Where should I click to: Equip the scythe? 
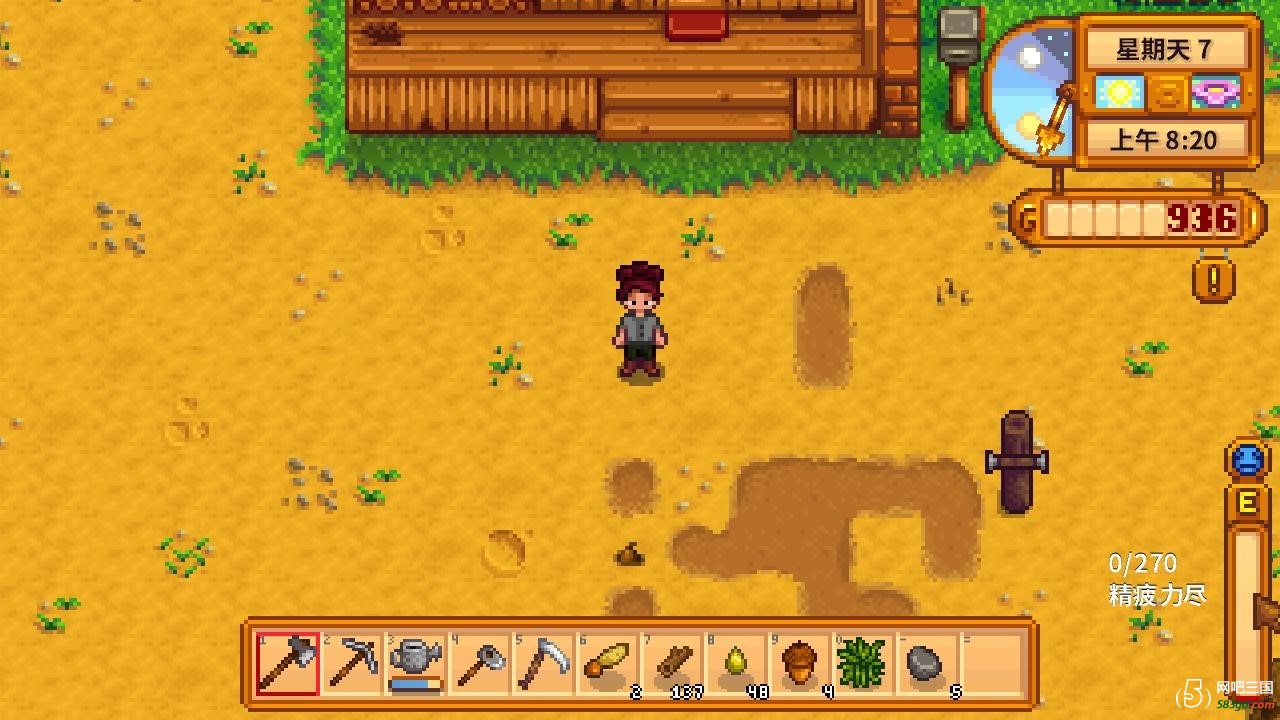click(x=544, y=663)
